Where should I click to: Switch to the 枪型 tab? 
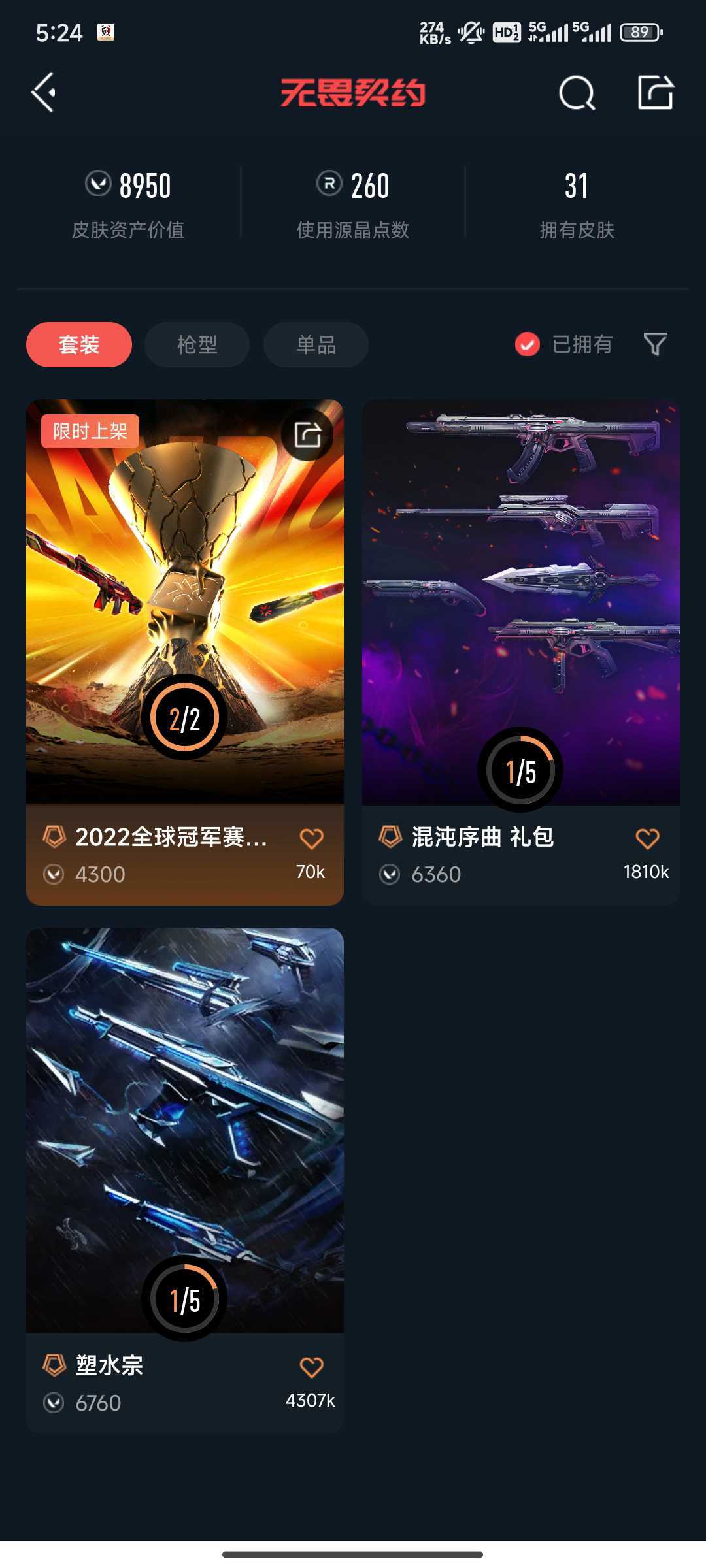[x=197, y=344]
